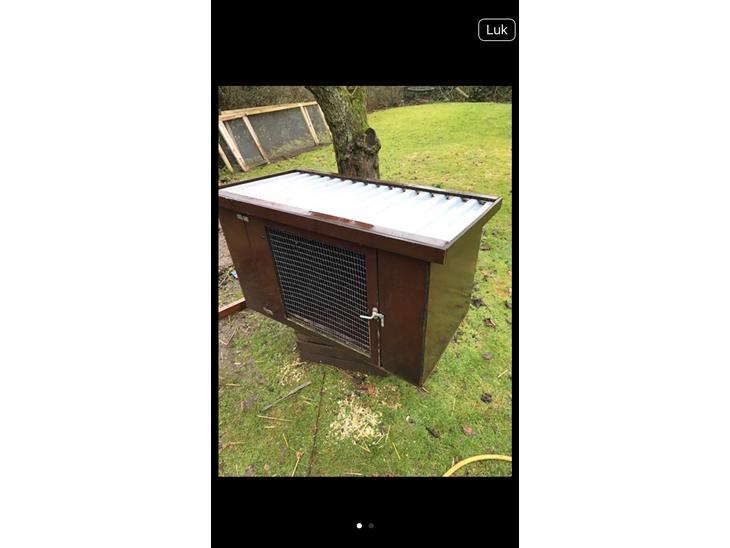Close the photo viewer with Luk
This screenshot has width=730, height=548.
point(496,30)
